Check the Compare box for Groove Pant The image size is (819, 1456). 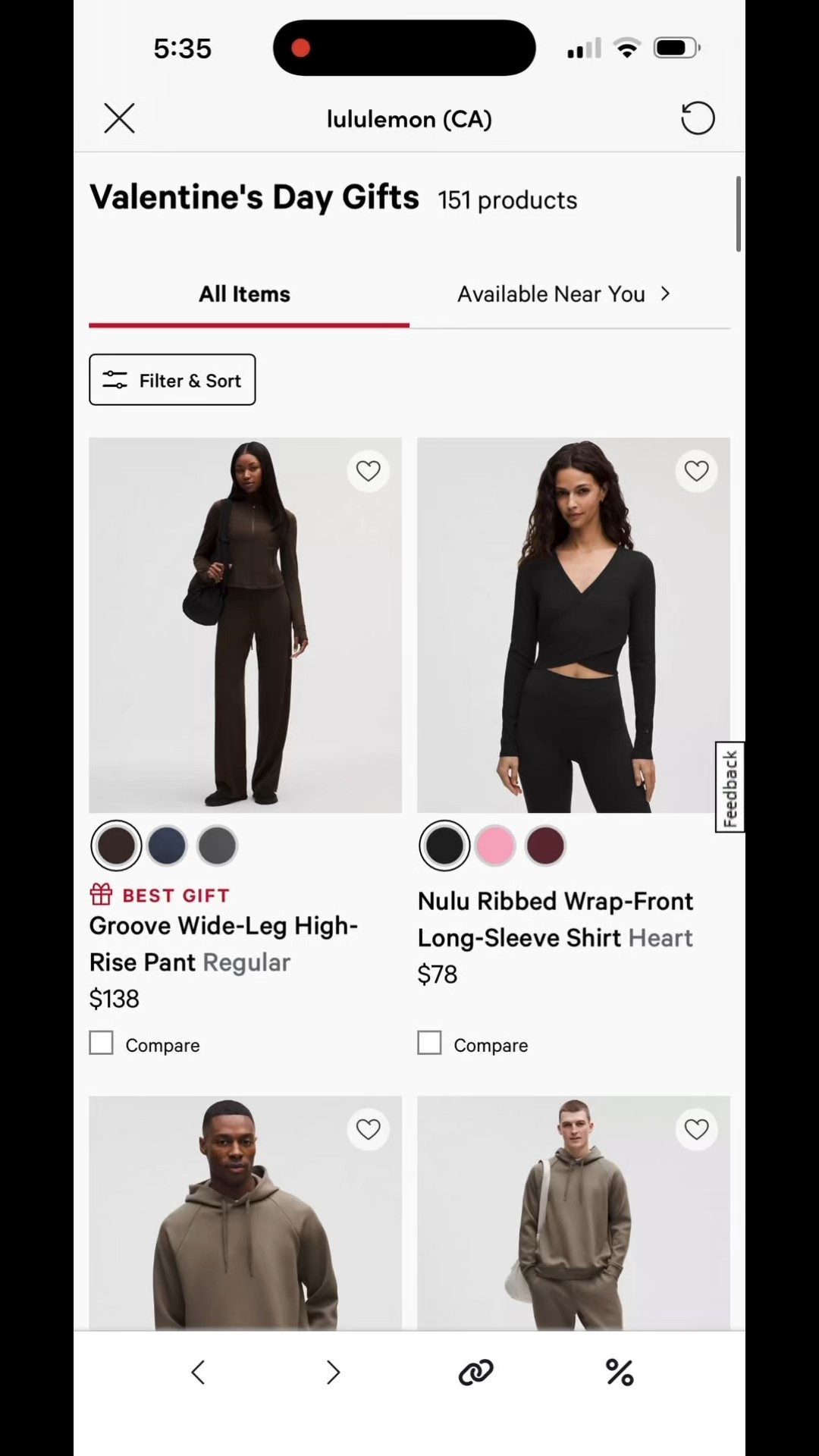pos(102,1043)
